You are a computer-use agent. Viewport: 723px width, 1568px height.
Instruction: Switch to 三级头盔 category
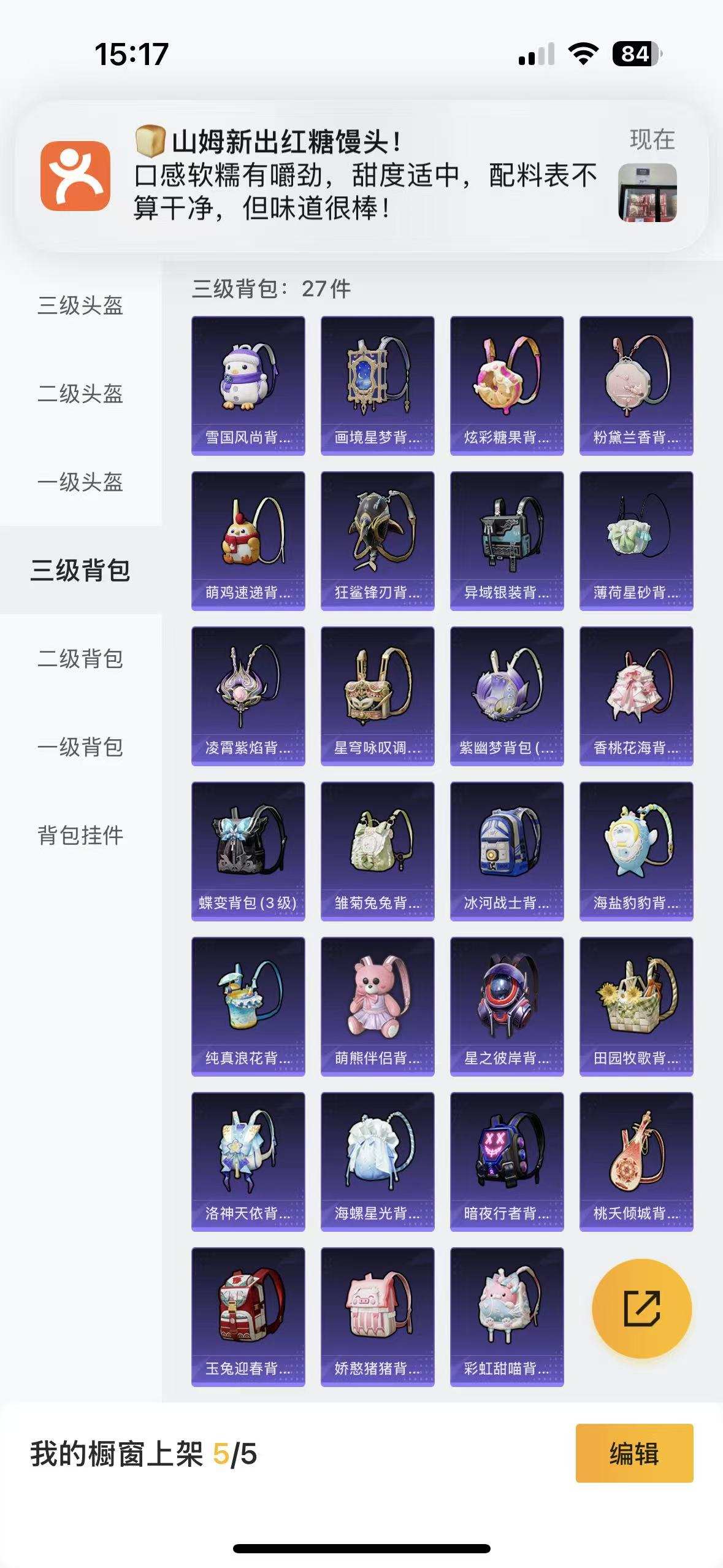coord(80,306)
